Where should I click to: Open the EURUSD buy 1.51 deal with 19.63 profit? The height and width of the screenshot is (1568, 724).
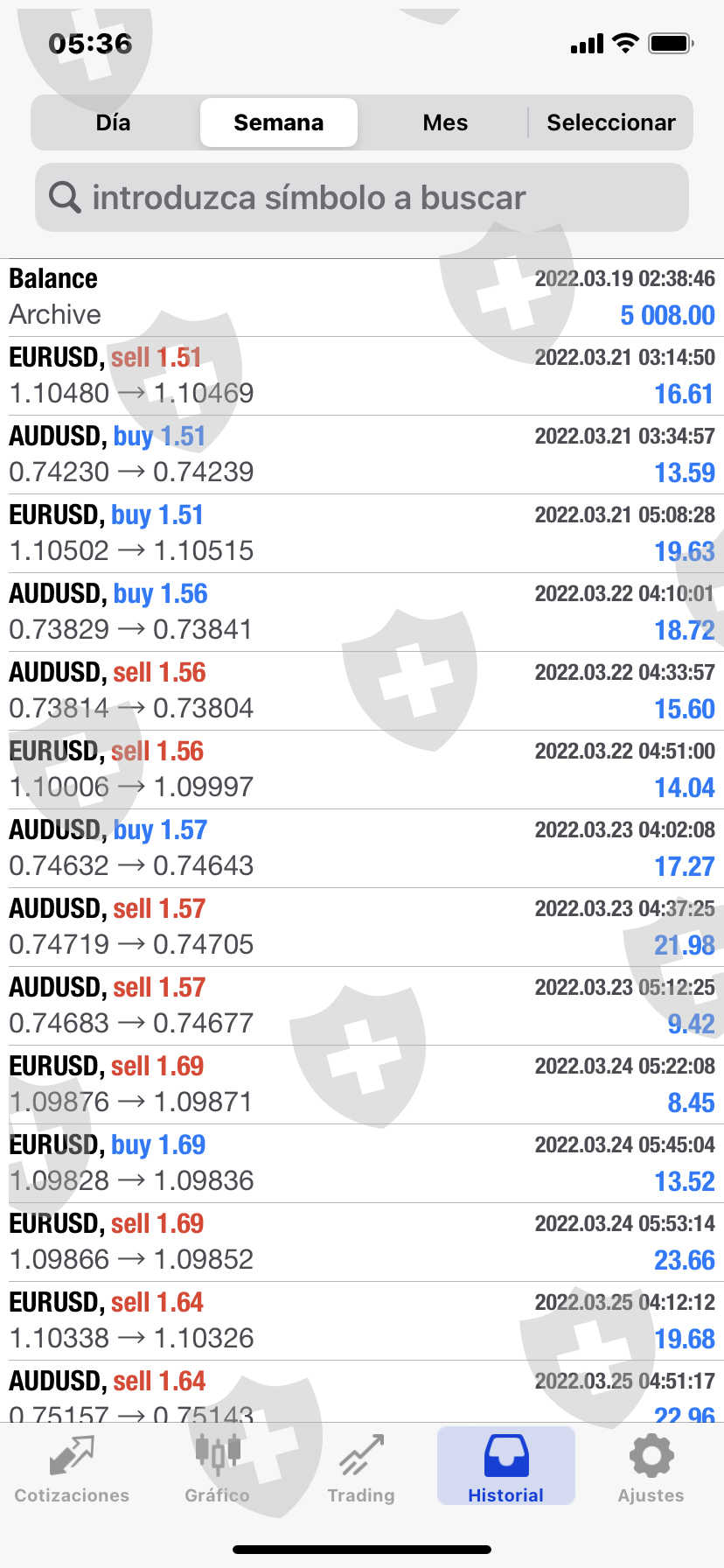362,534
